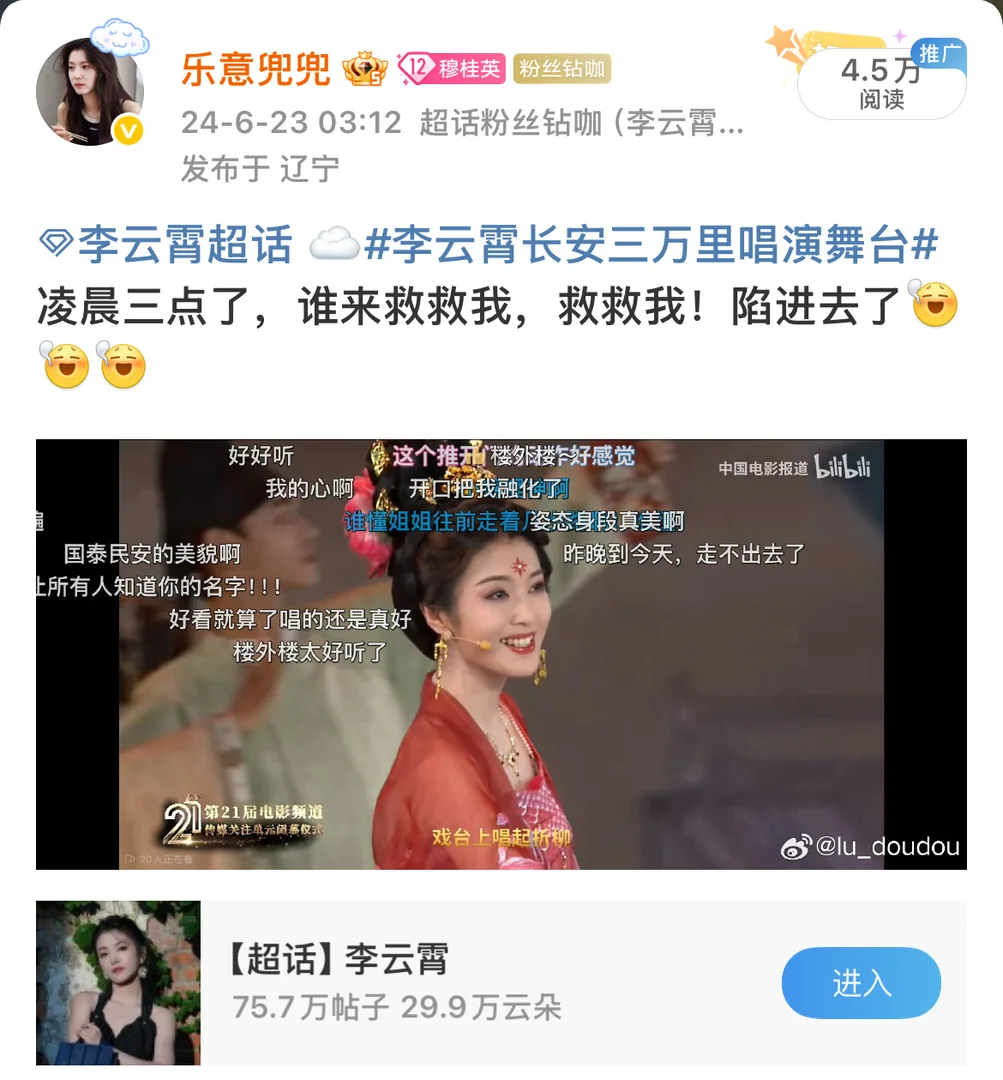
Task: Open 乐意兜兜's profile avatar
Action: click(x=90, y=93)
